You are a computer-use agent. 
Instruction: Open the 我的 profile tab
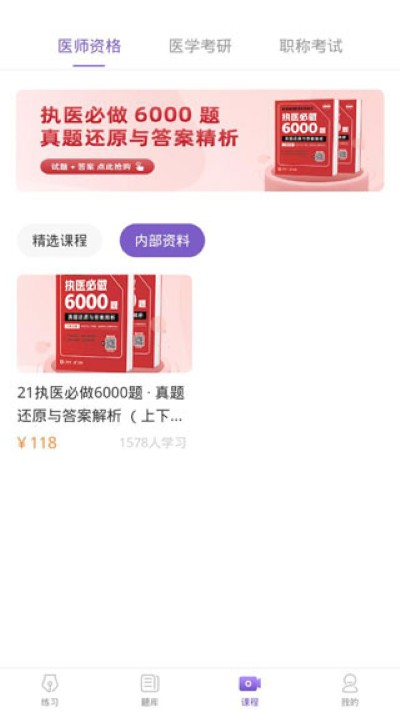click(x=350, y=690)
